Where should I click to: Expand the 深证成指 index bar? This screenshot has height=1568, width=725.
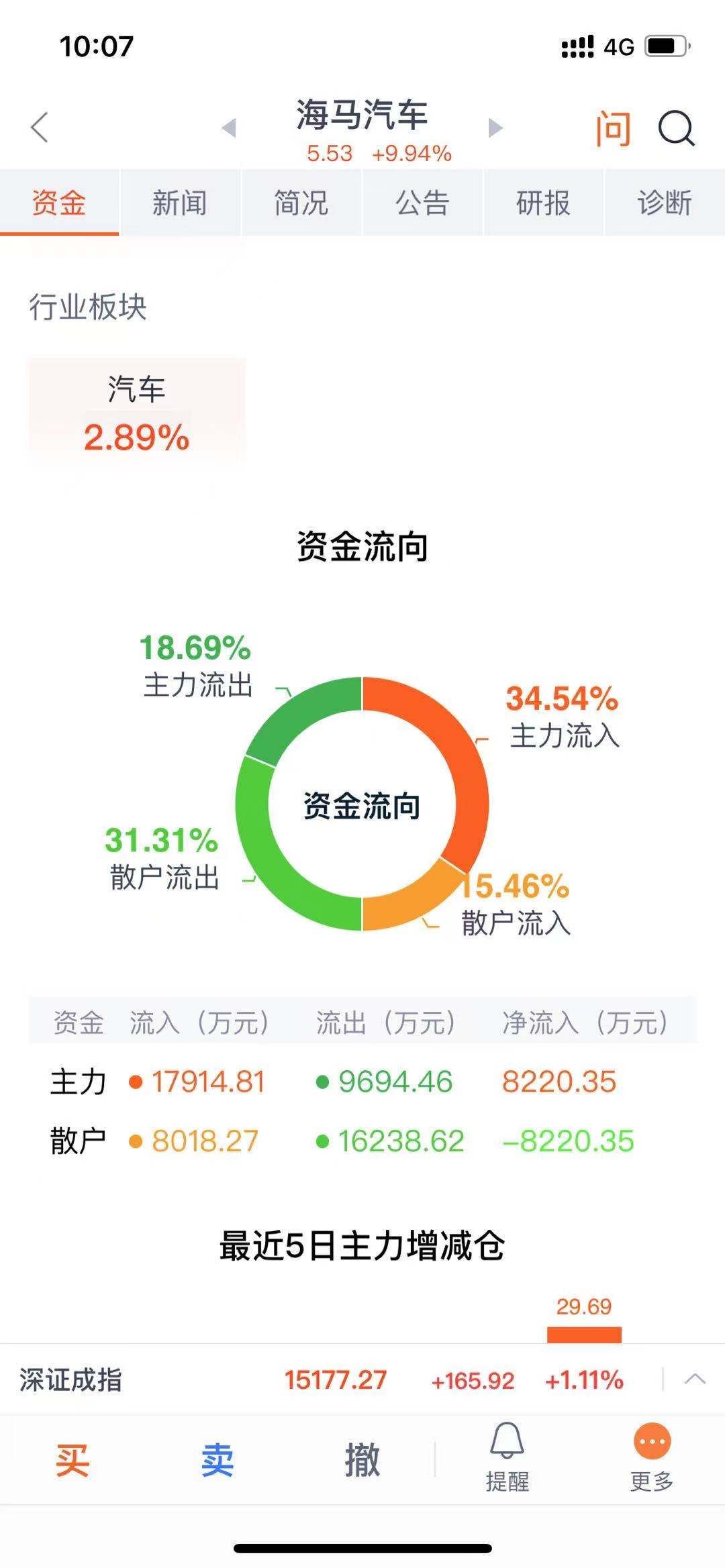(695, 1379)
